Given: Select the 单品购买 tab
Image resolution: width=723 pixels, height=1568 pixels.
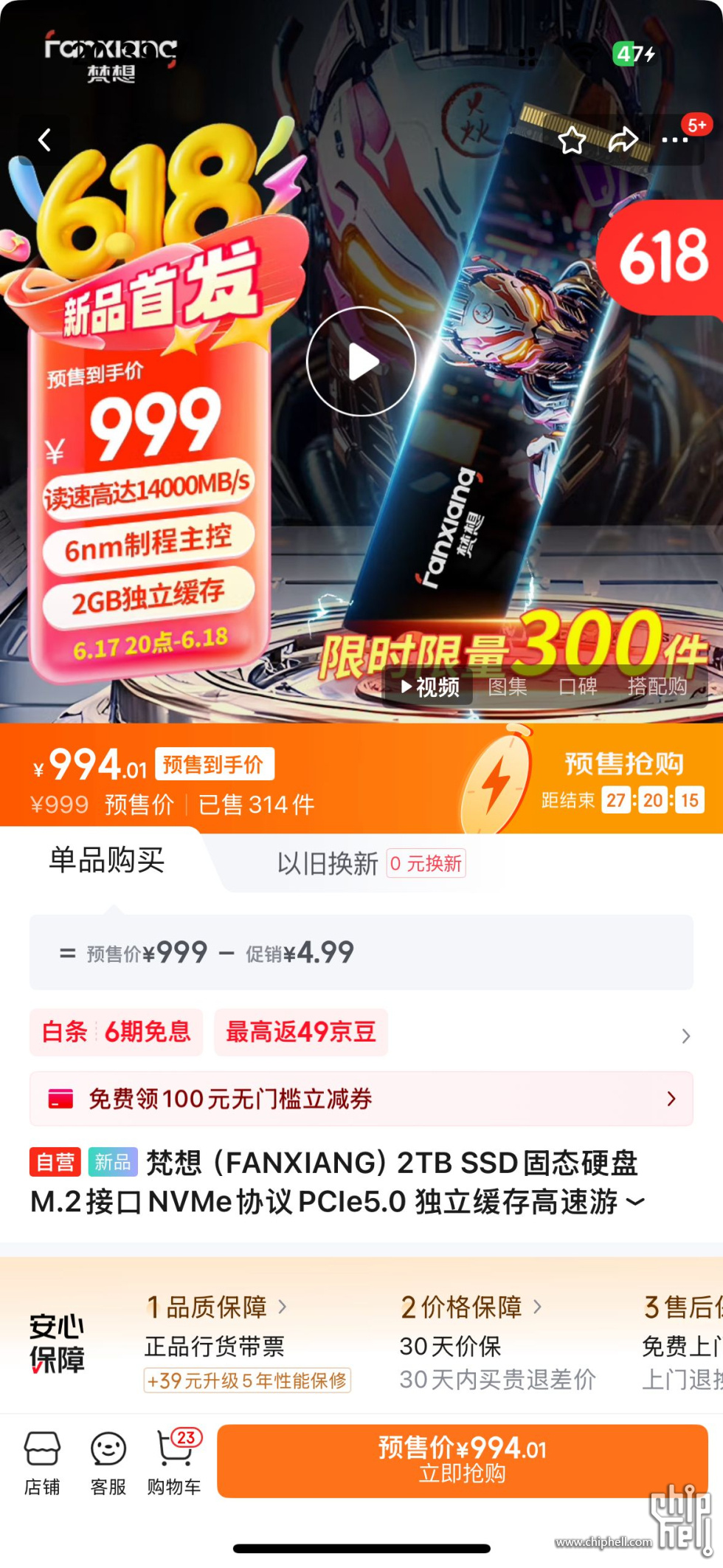Looking at the screenshot, I should coord(107,860).
